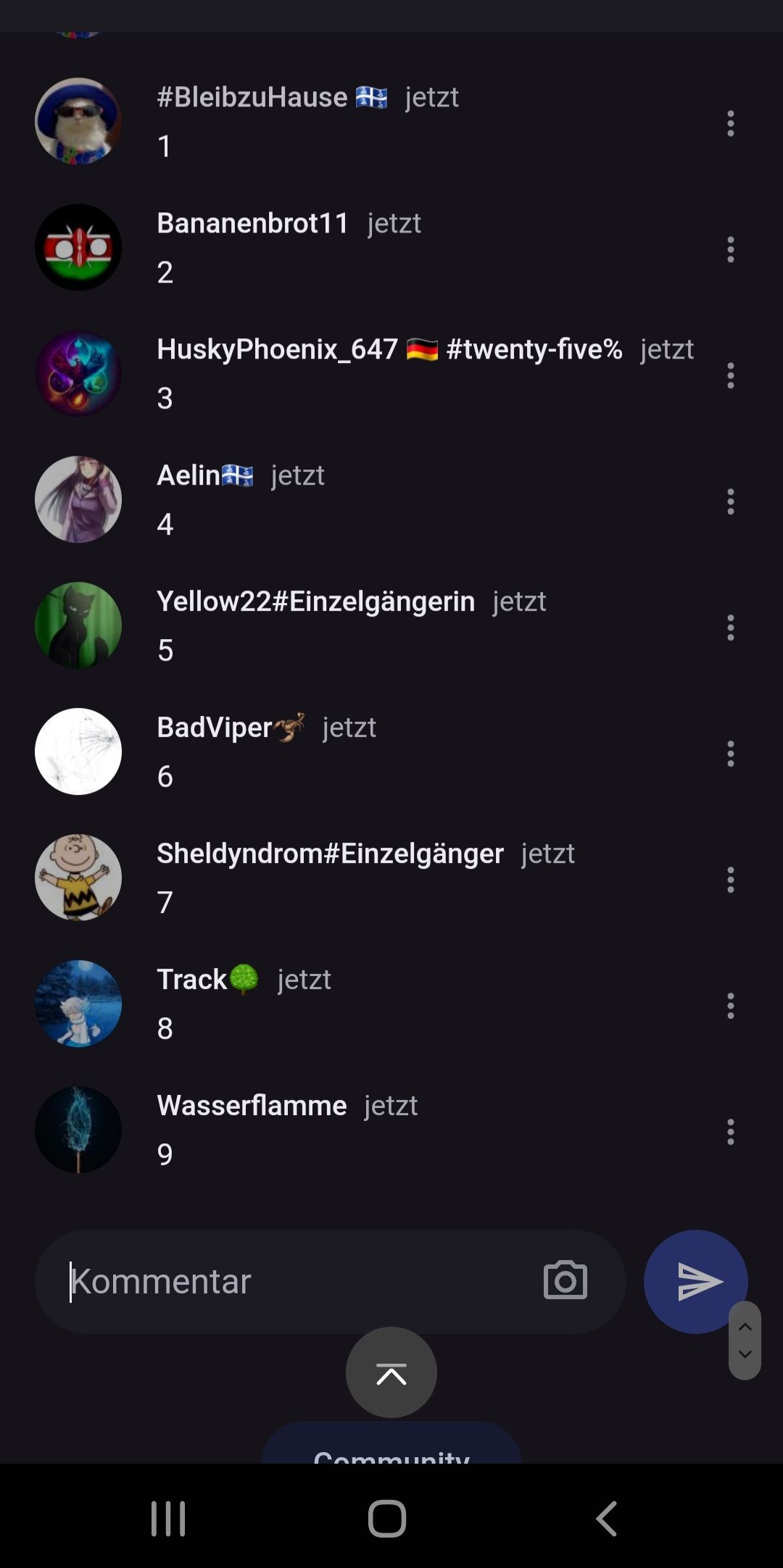View Bananenbrot11's profile picture
Viewport: 783px width, 1568px height.
(x=78, y=247)
